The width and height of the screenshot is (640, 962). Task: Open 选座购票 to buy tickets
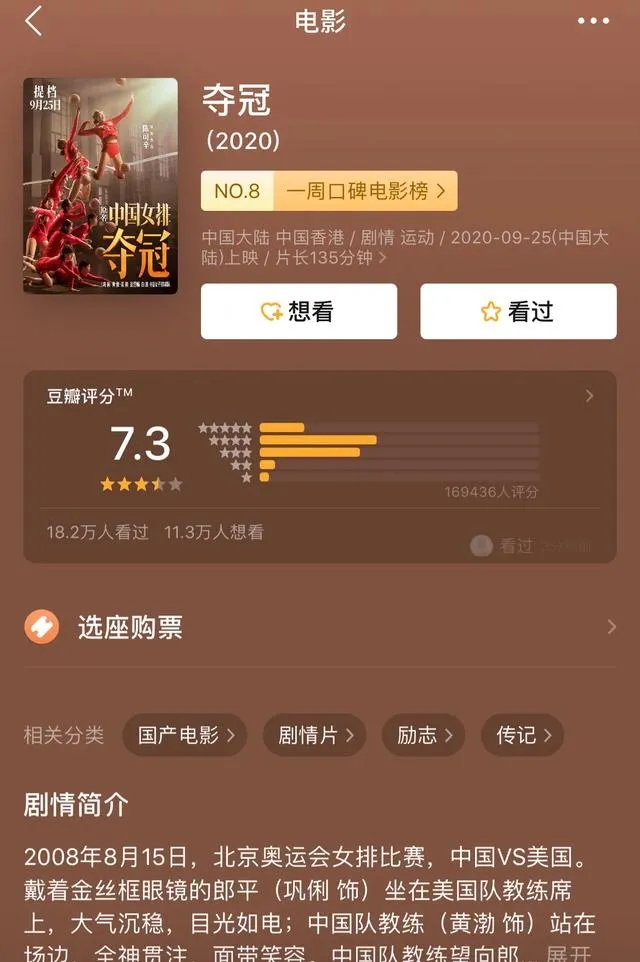[x=320, y=627]
